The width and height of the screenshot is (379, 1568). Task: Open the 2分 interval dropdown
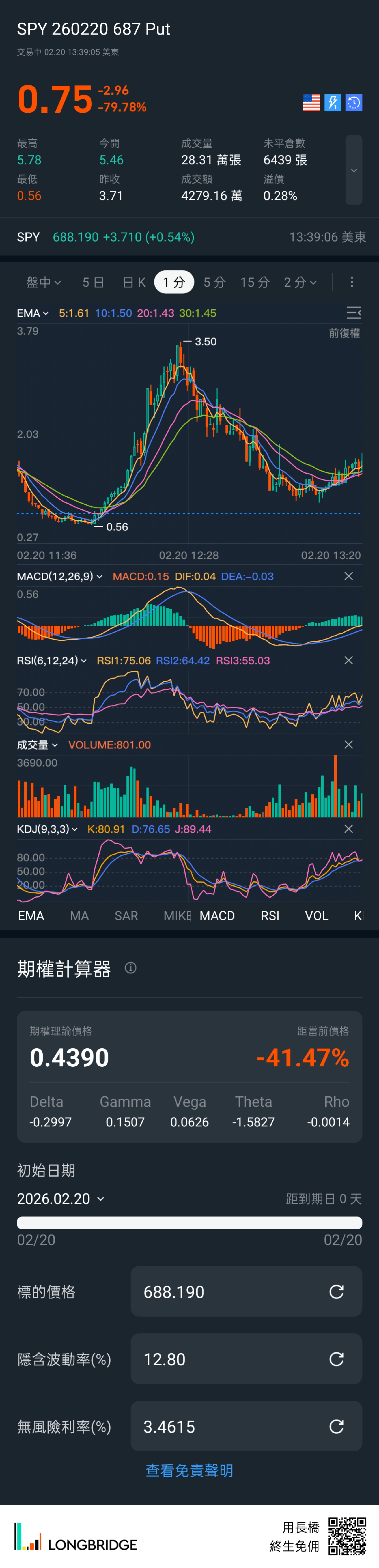tap(300, 282)
